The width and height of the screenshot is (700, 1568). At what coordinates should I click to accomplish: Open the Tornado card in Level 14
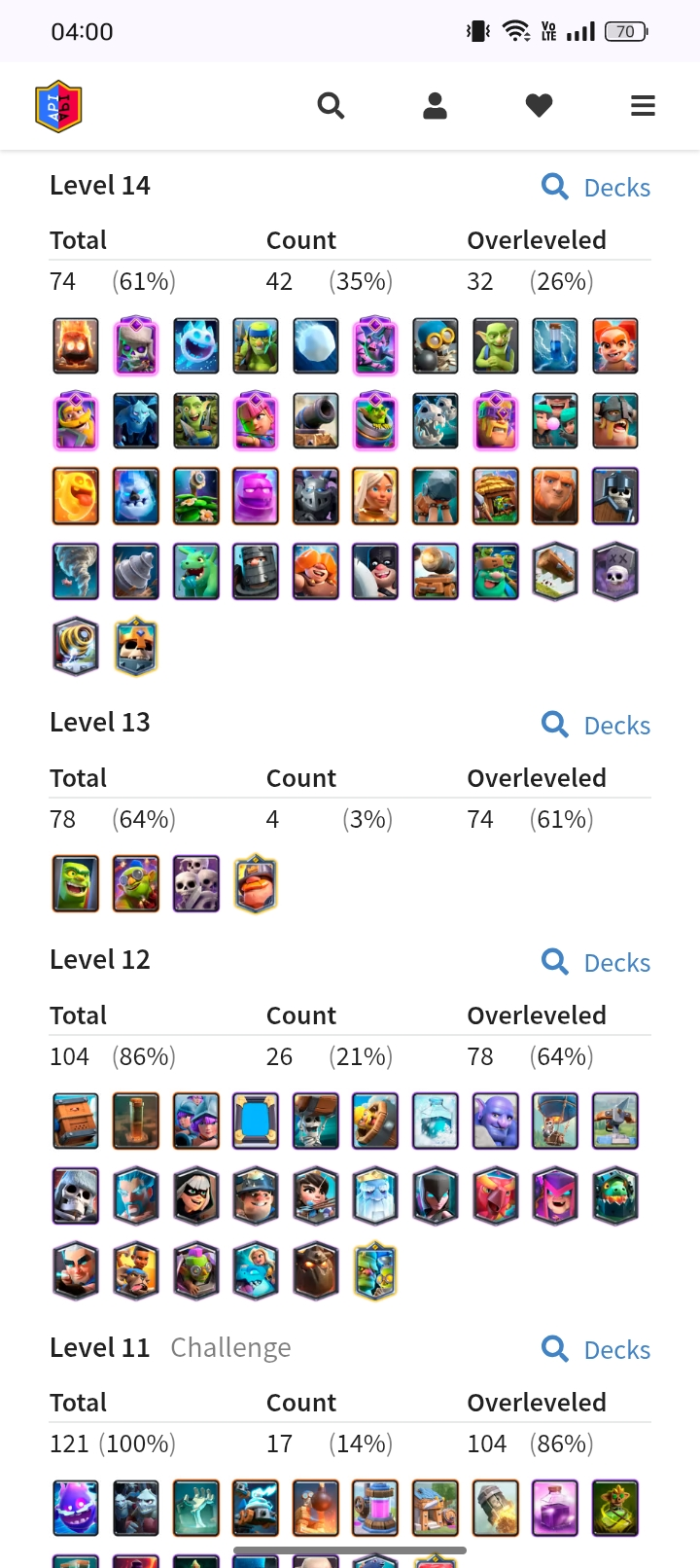pyautogui.click(x=76, y=571)
